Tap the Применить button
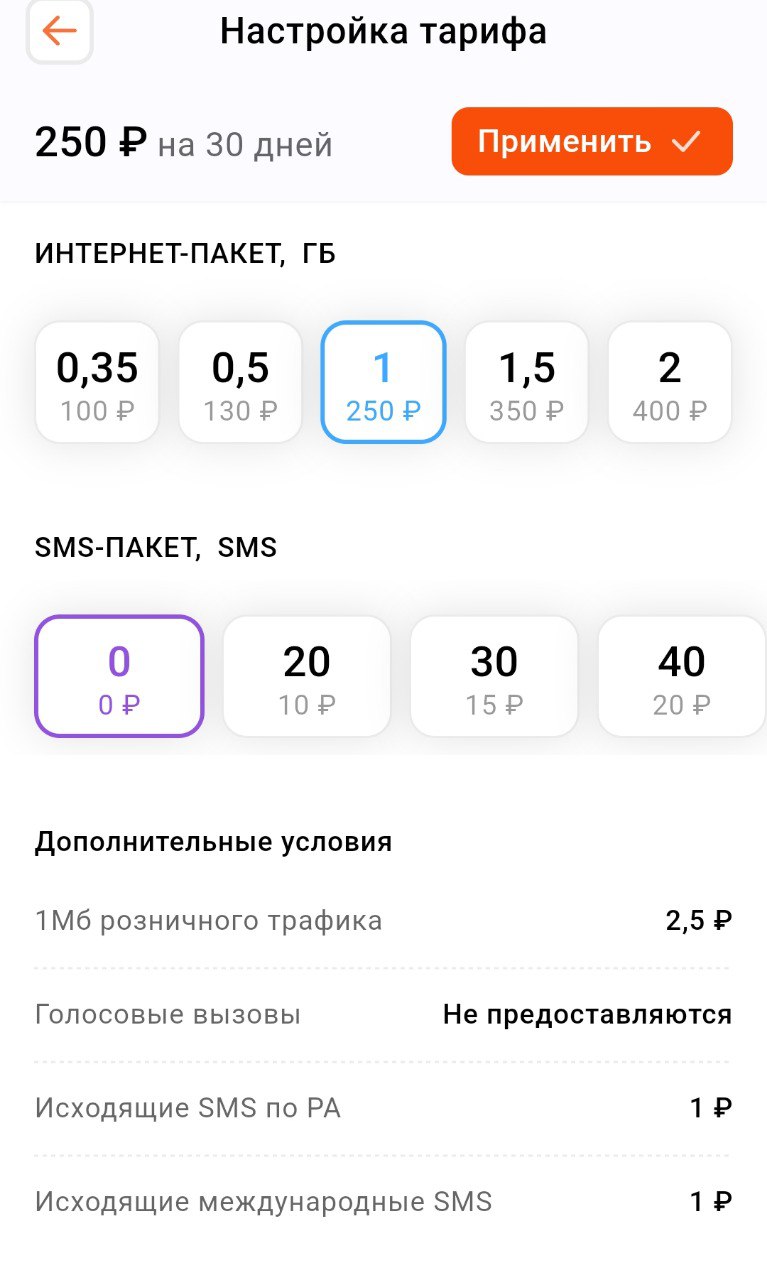Image resolution: width=767 pixels, height=1280 pixels. pos(592,141)
